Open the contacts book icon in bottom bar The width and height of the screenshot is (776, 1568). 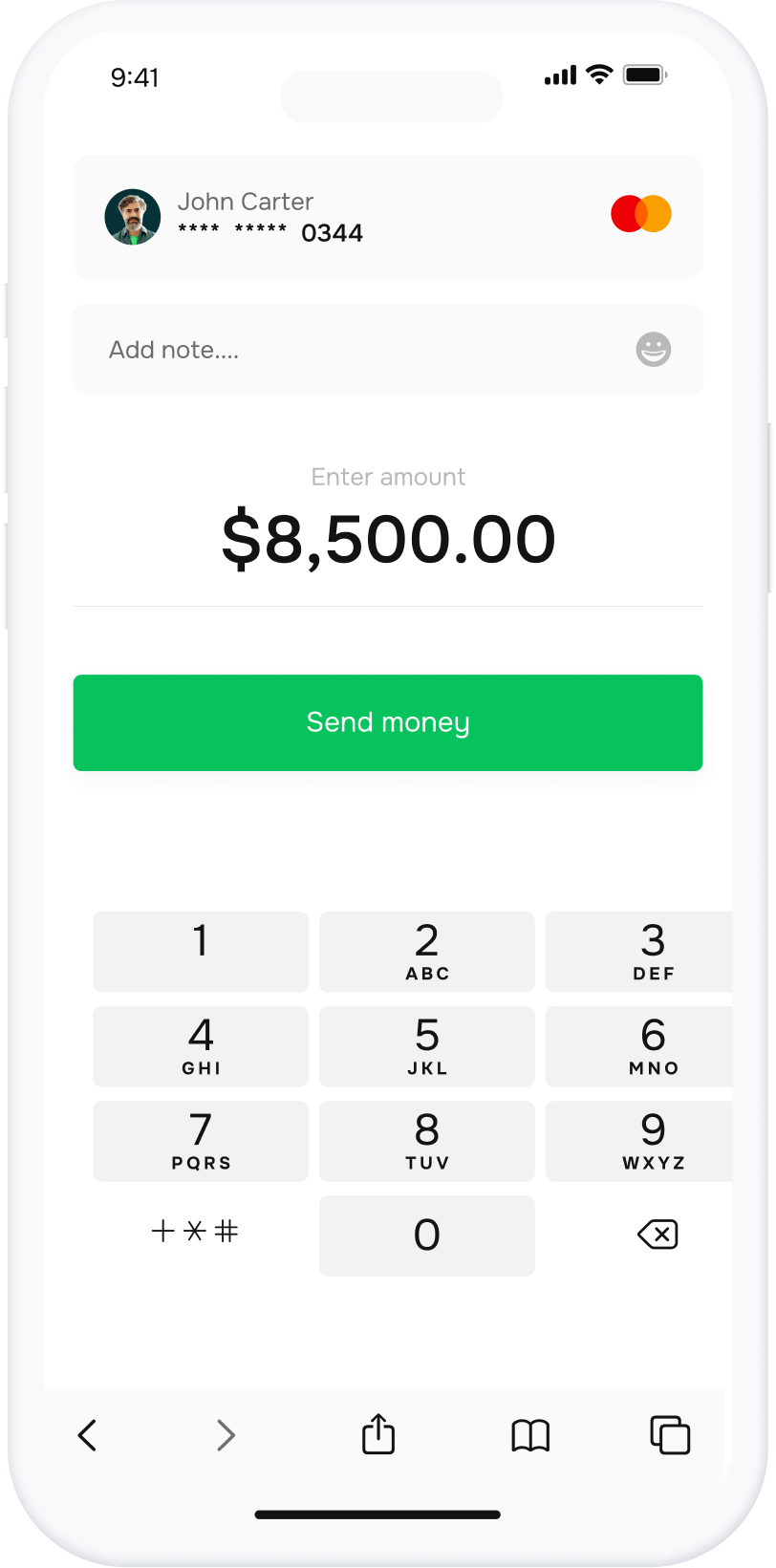531,1434
